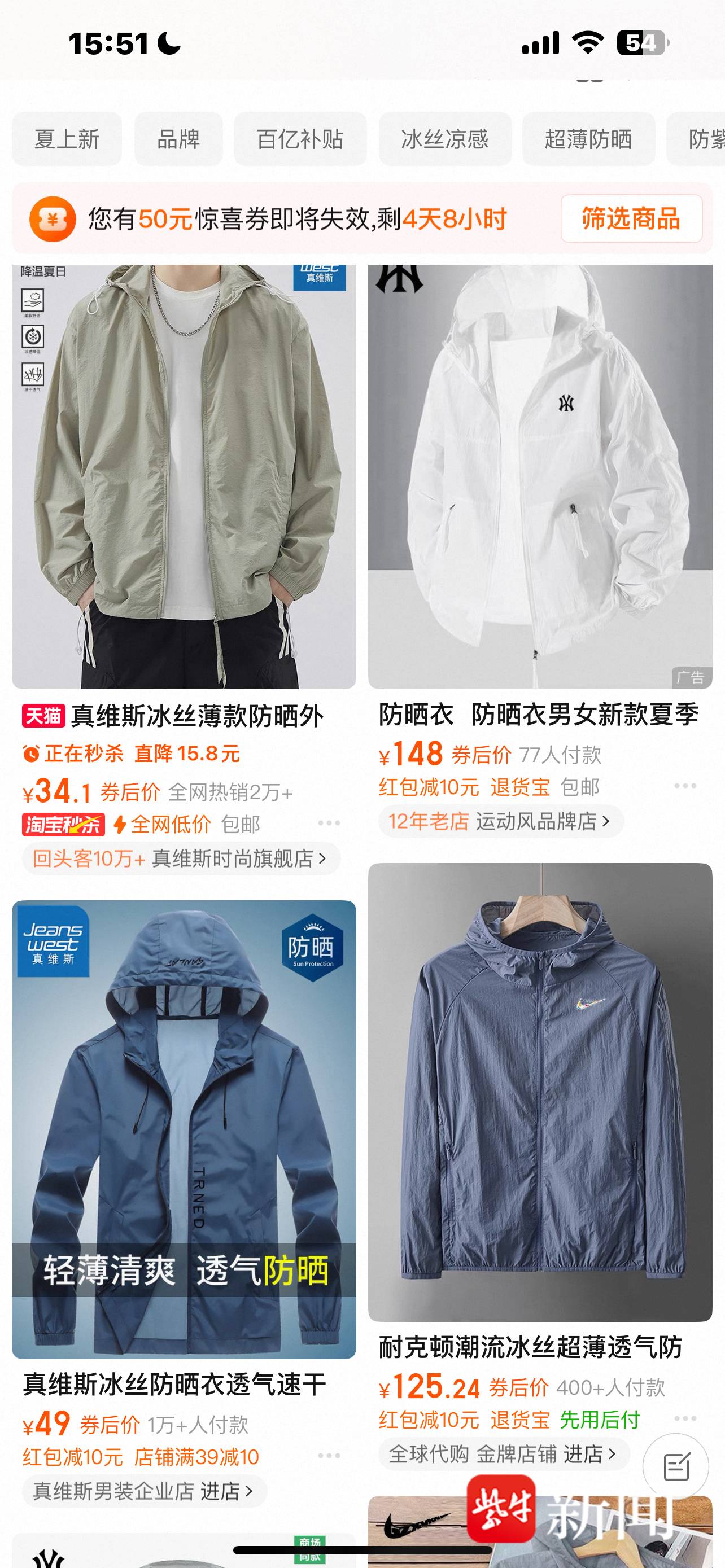The height and width of the screenshot is (1568, 725).
Task: Tap the floating feedback note button
Action: [x=676, y=1466]
